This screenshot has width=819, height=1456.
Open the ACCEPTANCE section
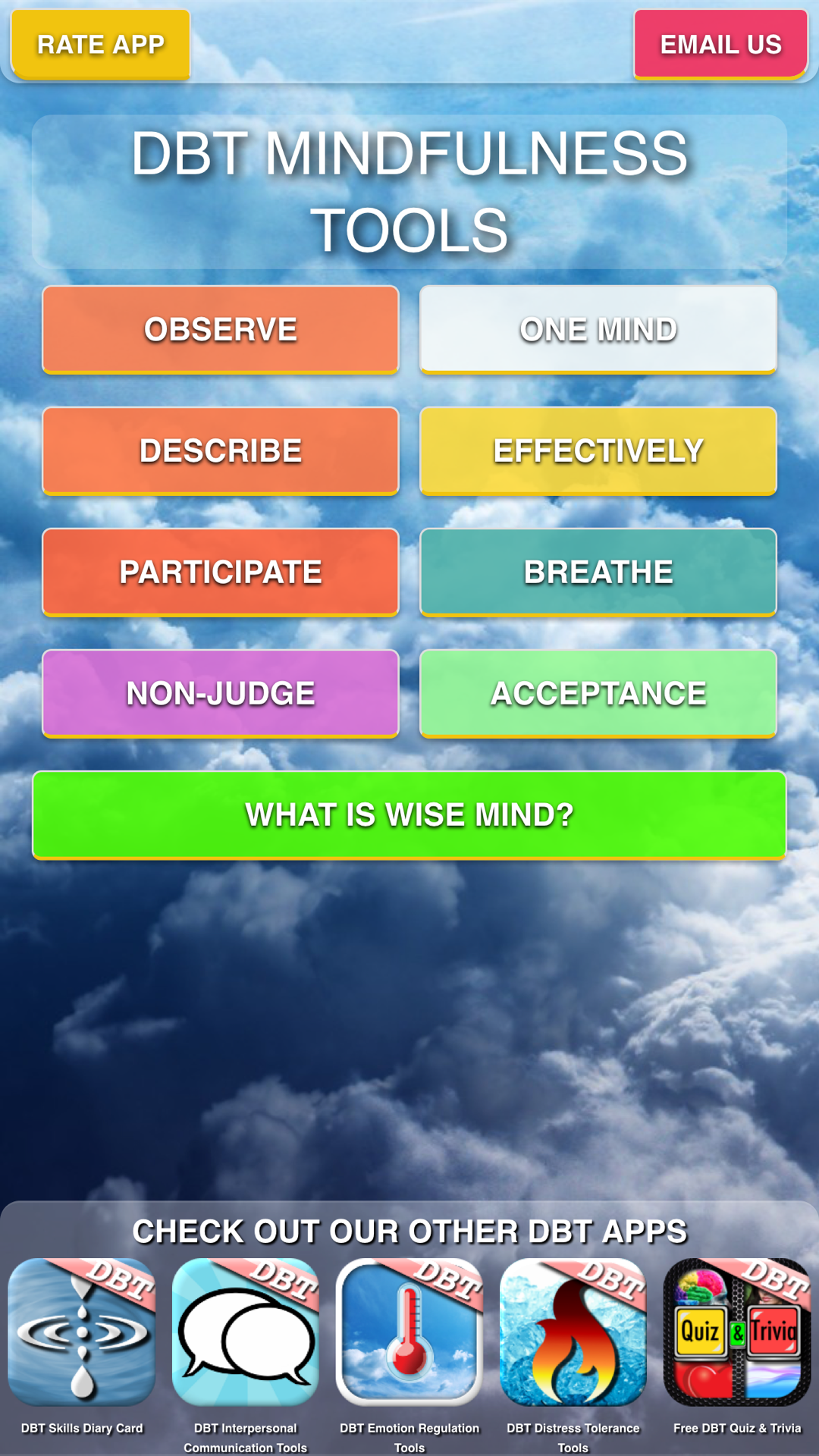tap(598, 692)
